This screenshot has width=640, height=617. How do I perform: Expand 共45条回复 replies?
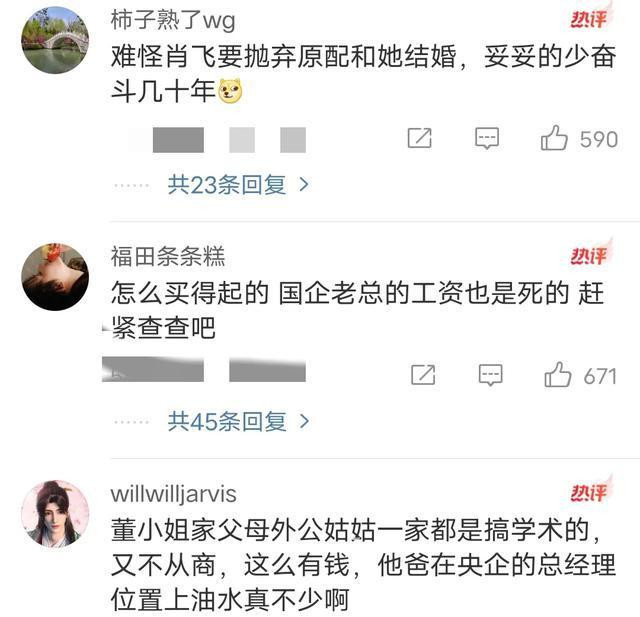(238, 421)
